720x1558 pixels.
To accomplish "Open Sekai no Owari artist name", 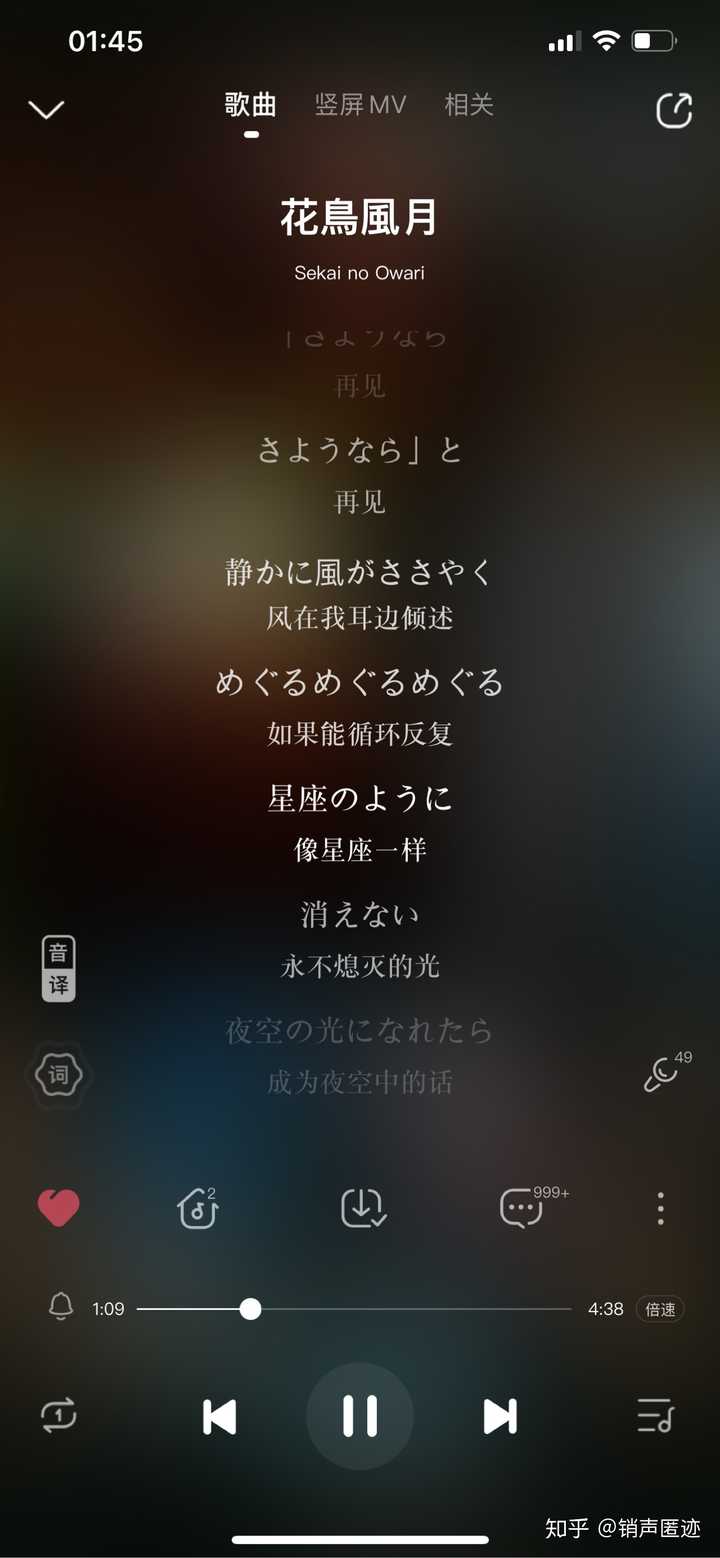I will 359,272.
